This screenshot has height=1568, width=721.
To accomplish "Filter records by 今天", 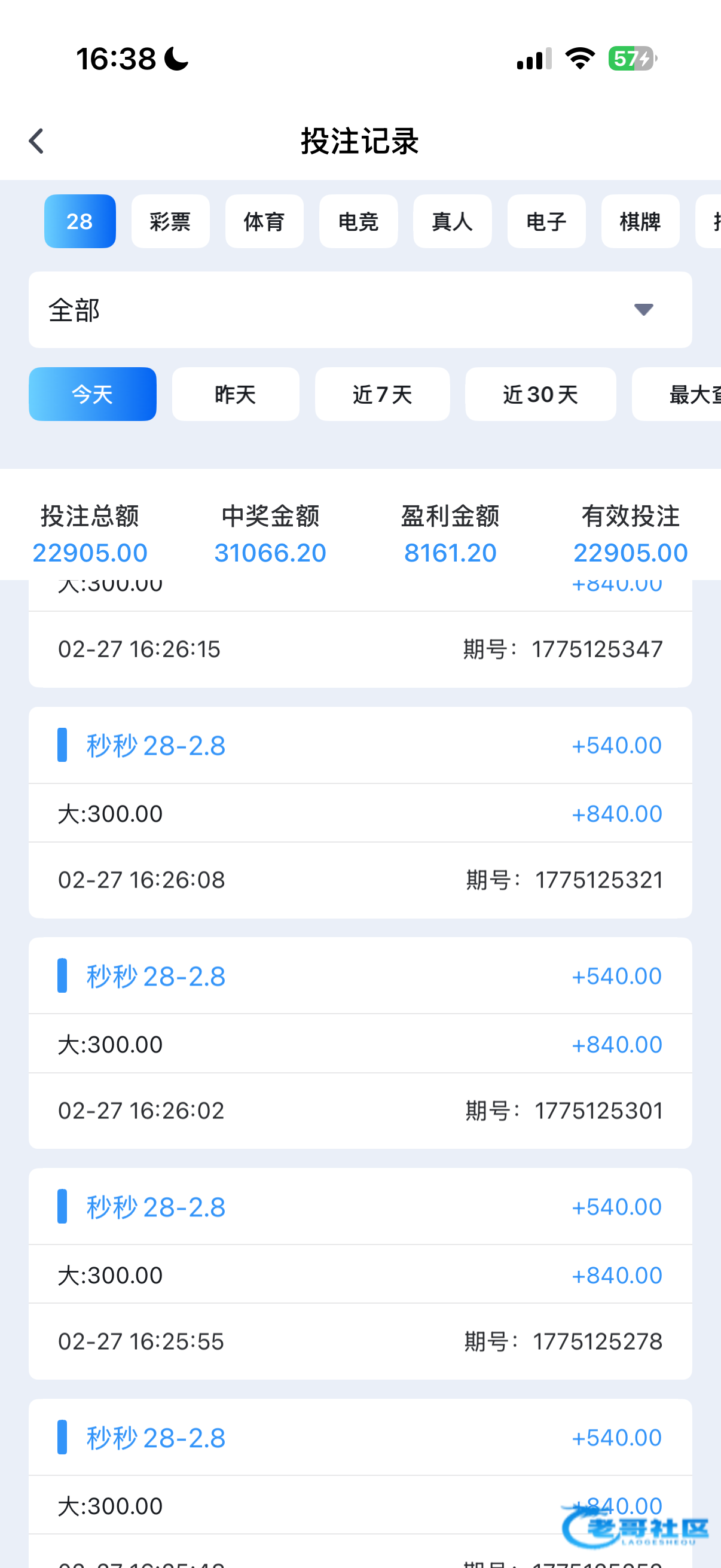I will [93, 394].
